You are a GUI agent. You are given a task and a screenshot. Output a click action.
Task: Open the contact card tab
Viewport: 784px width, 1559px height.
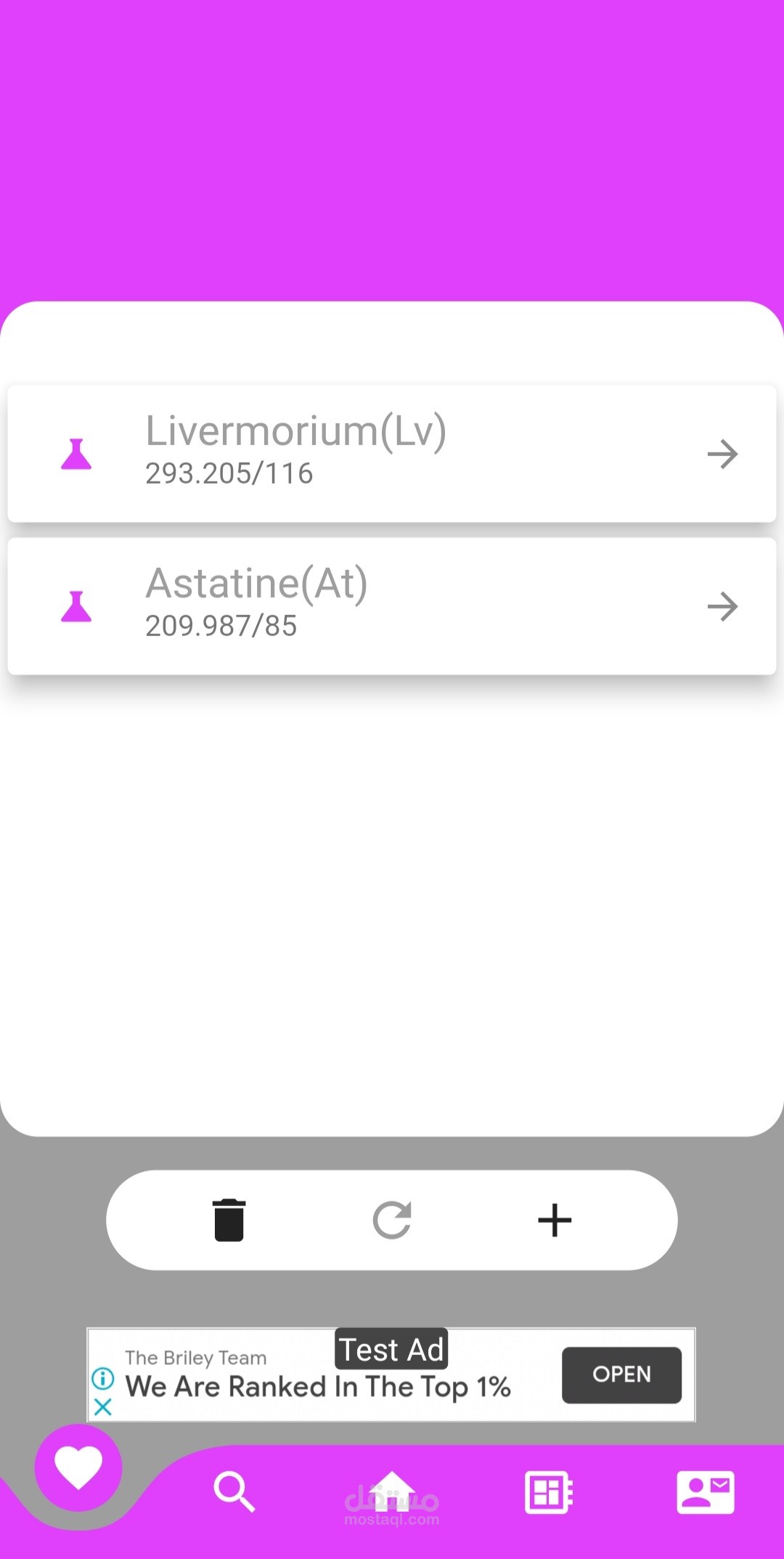[705, 1492]
